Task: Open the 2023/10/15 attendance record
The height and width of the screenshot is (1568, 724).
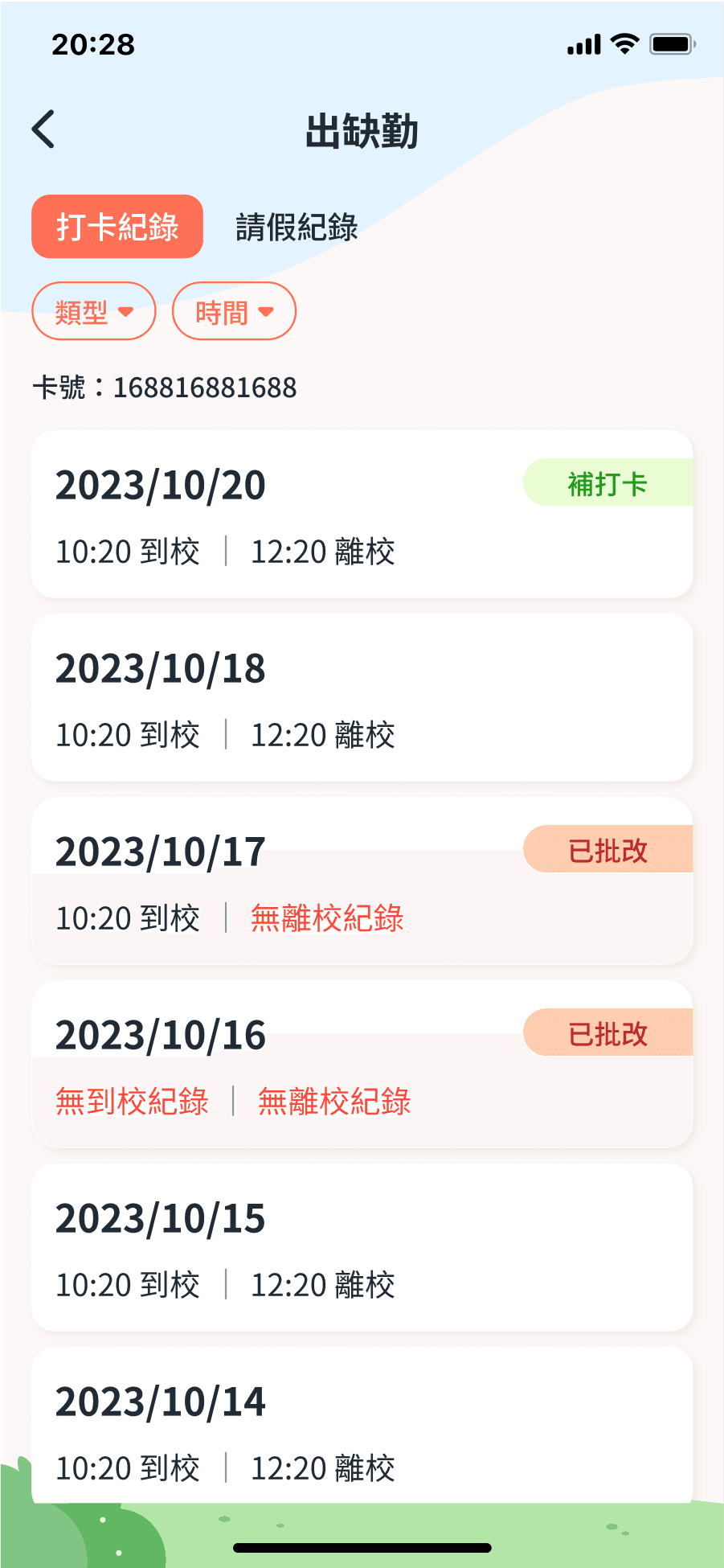Action: click(362, 1248)
